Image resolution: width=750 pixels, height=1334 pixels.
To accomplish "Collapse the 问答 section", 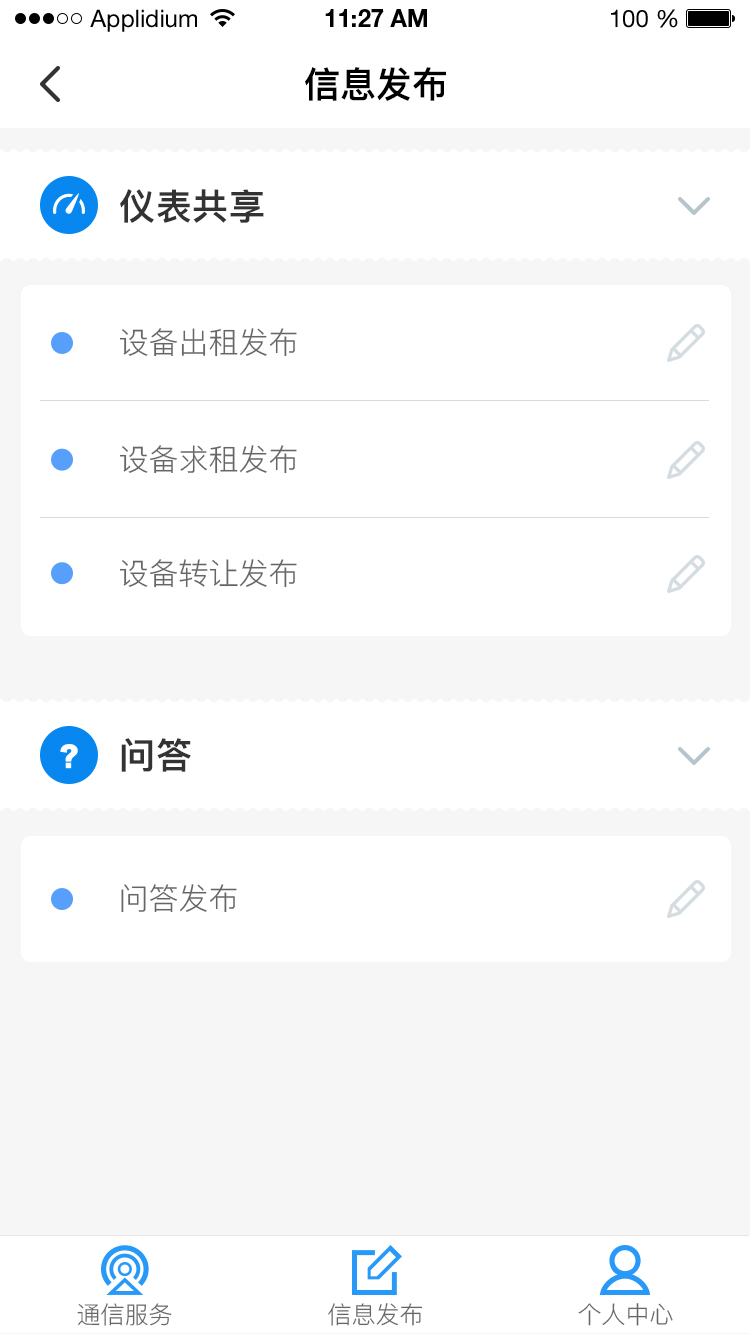I will (x=693, y=755).
